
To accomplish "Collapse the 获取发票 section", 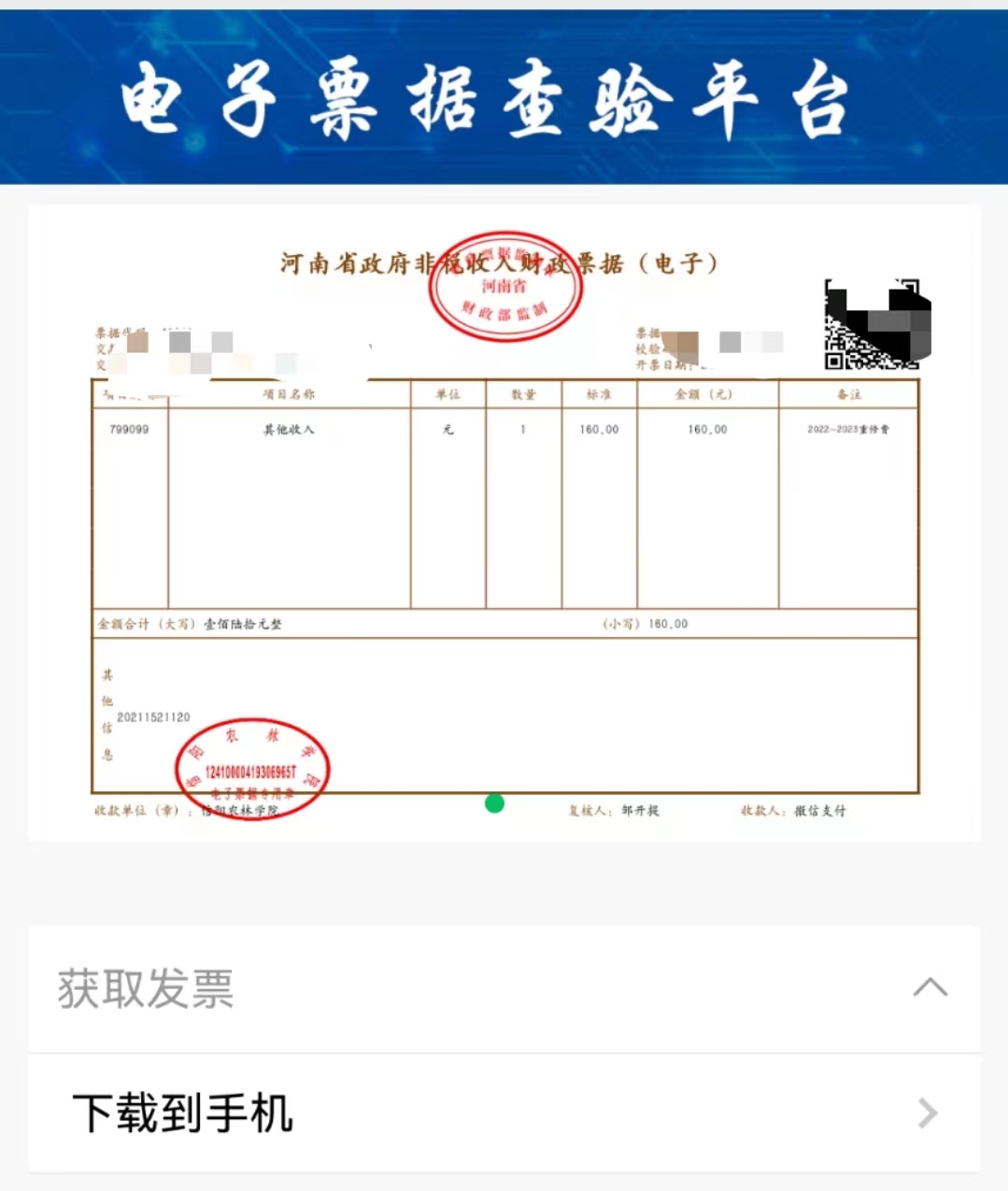I will [x=930, y=988].
